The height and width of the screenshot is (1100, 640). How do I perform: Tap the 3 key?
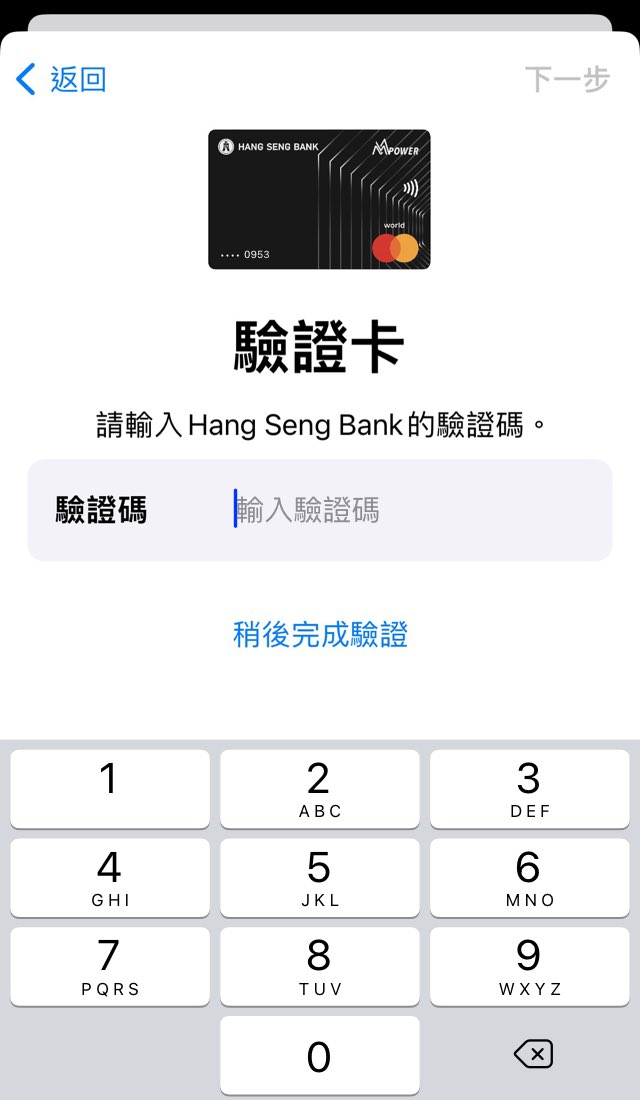pos(530,789)
